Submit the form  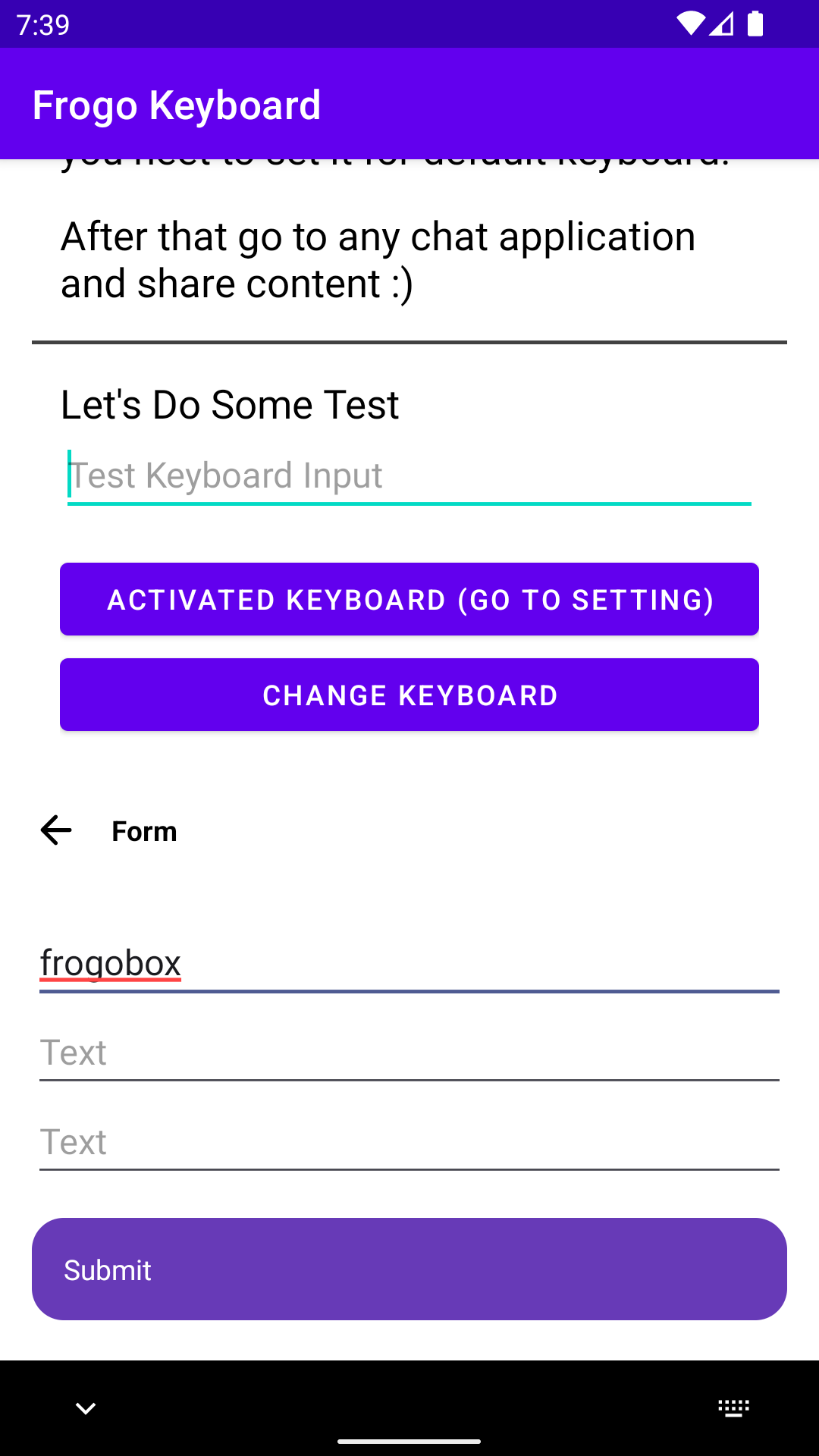click(409, 1269)
